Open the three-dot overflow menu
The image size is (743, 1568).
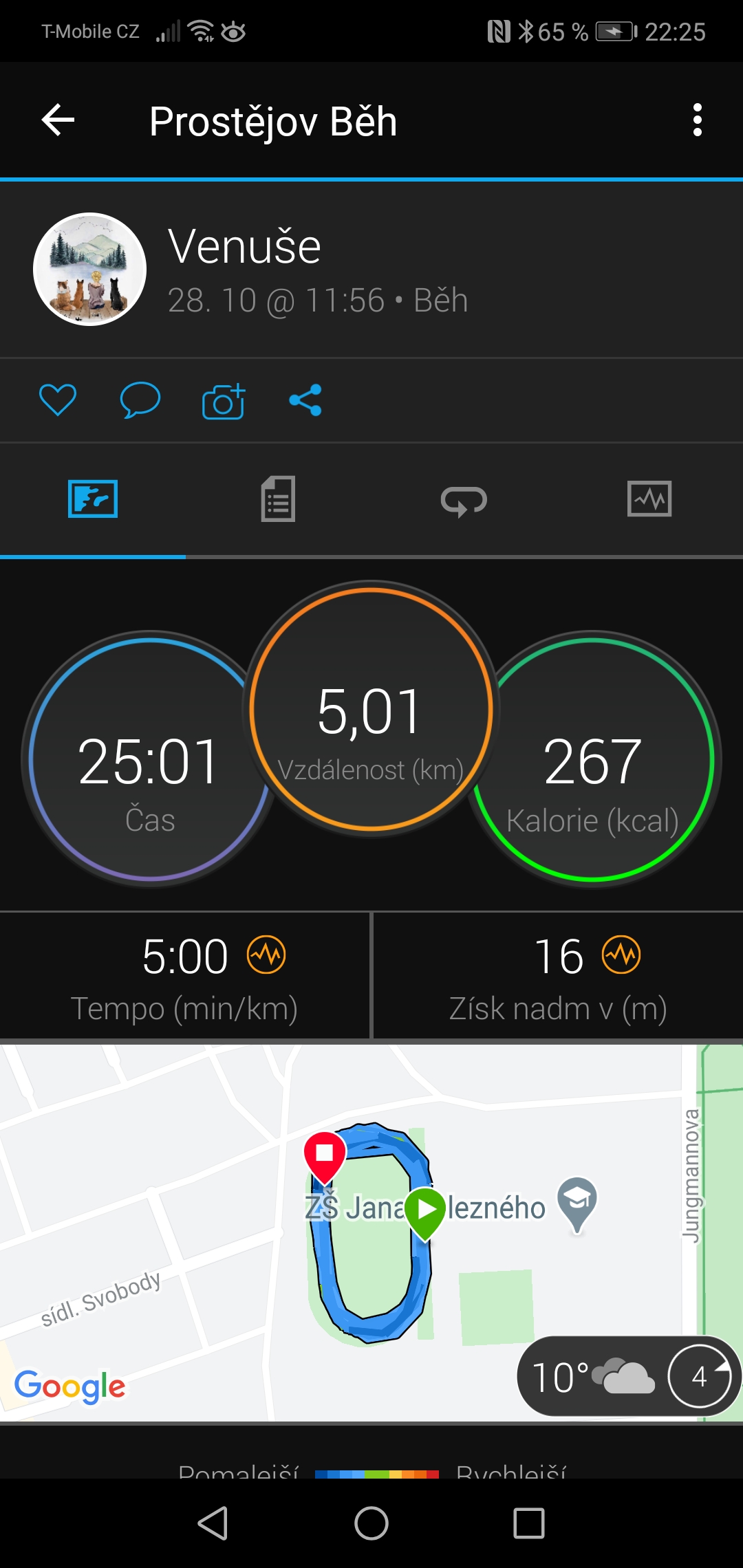(698, 120)
